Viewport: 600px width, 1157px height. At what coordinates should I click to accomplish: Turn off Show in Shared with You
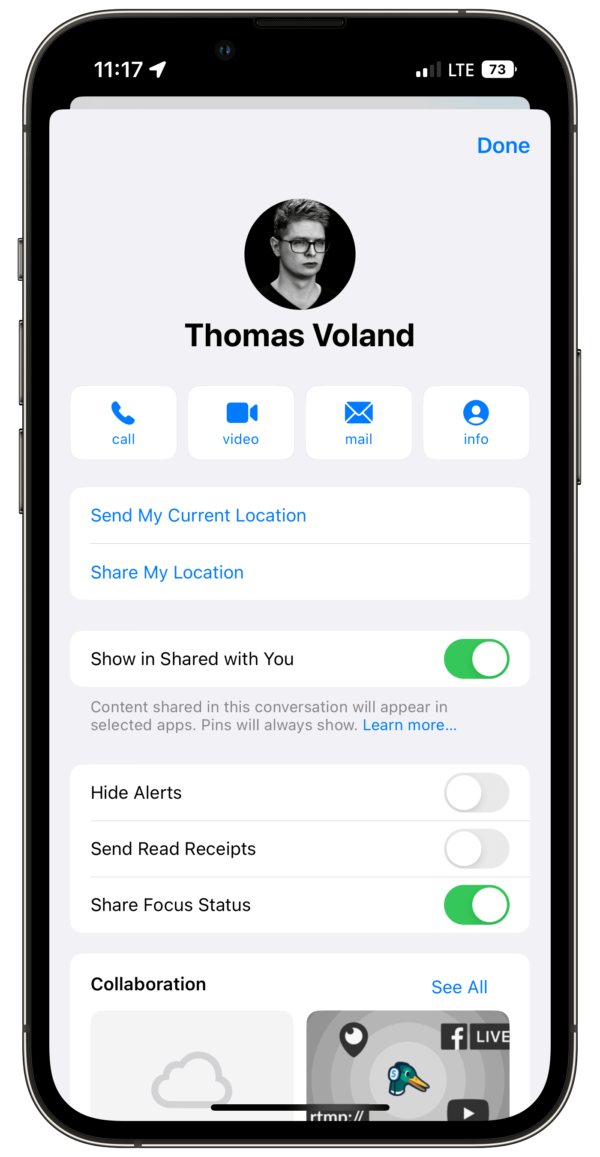click(x=476, y=659)
